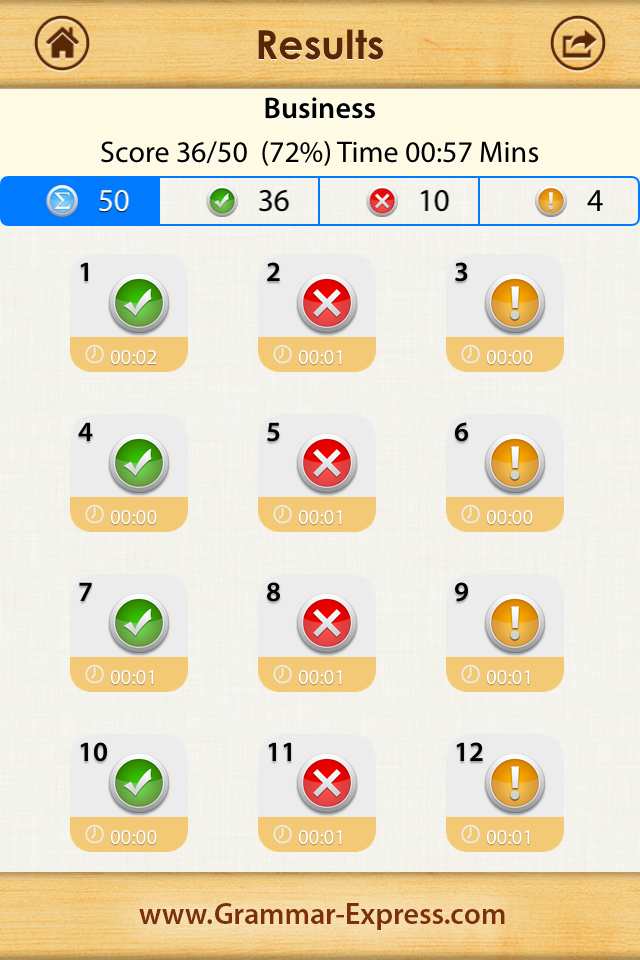The image size is (640, 960).
Task: Share the quiz results
Action: (578, 44)
